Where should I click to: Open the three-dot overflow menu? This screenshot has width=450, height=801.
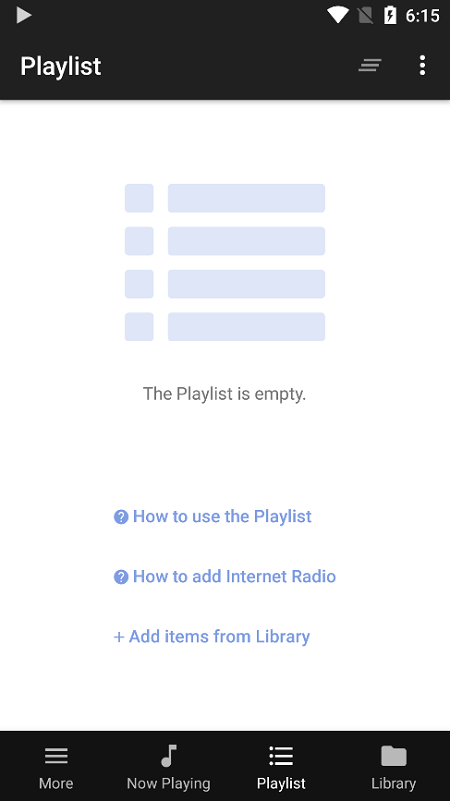(x=422, y=65)
